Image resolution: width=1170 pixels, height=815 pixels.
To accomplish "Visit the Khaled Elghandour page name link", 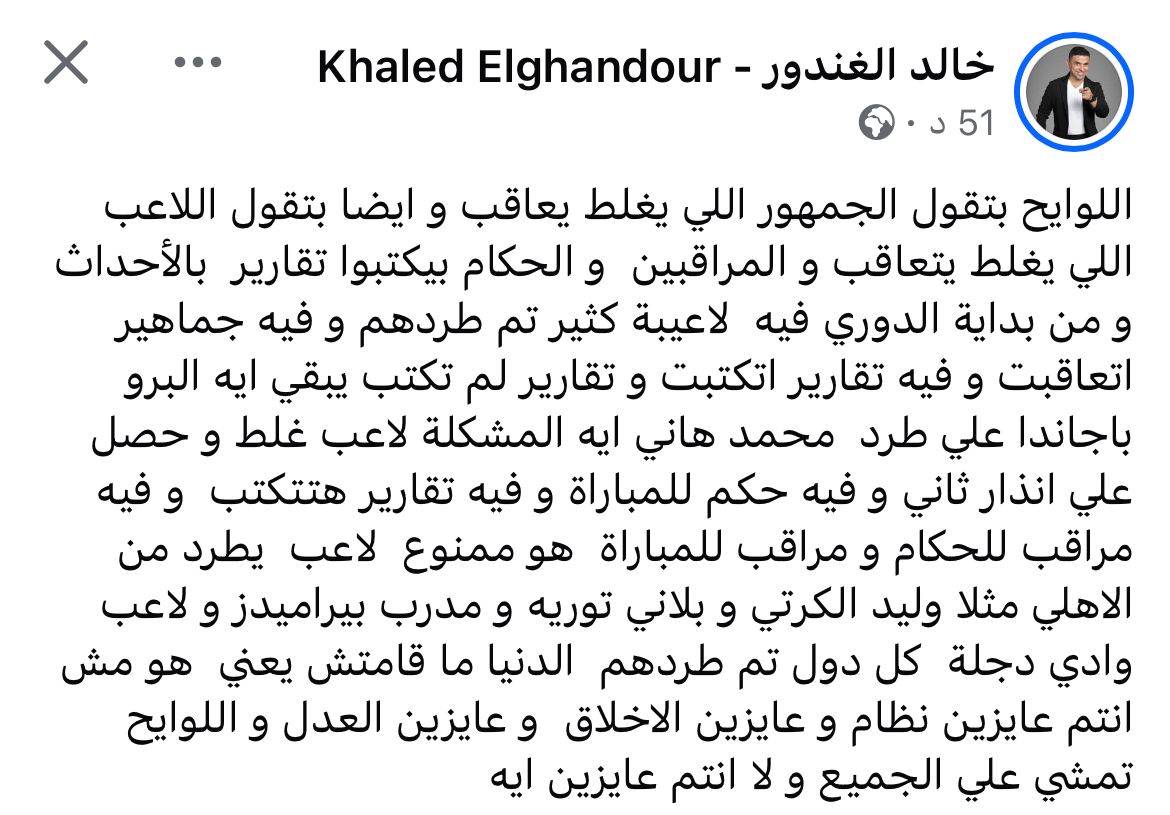I will [x=656, y=67].
